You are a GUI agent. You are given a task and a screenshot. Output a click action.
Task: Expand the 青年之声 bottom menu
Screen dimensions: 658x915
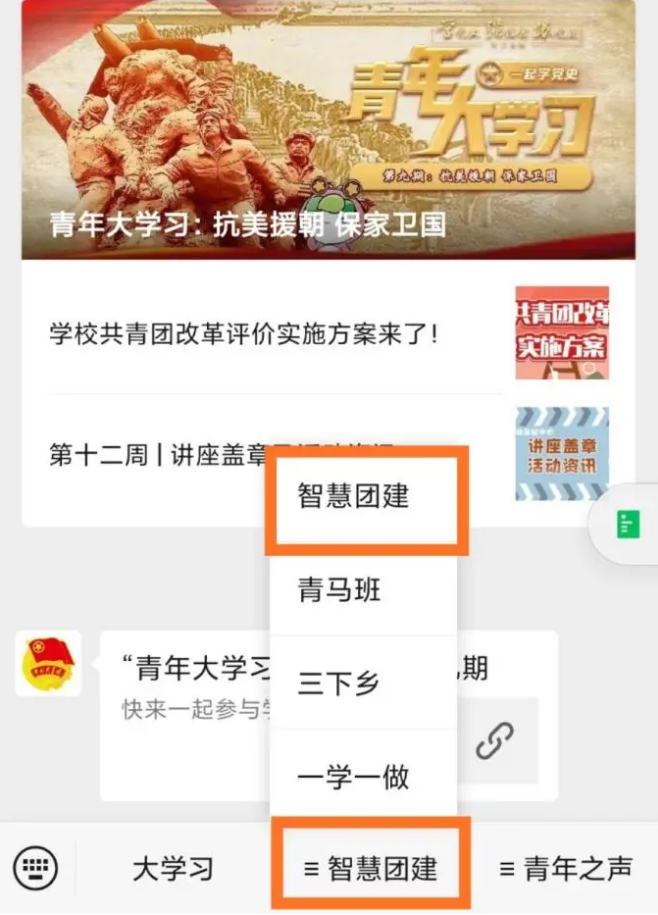565,868
